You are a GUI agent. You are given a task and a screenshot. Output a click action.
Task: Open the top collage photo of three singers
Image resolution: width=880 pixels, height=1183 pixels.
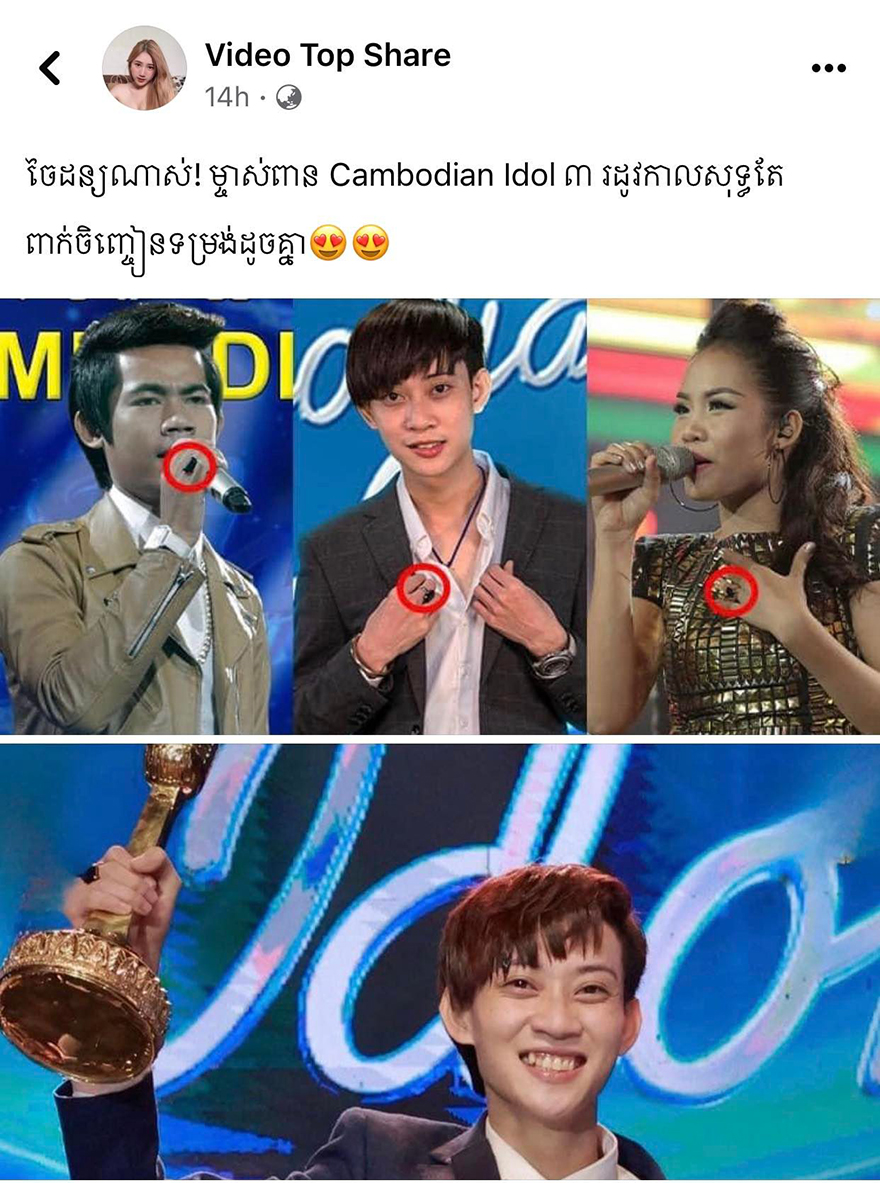click(x=440, y=516)
